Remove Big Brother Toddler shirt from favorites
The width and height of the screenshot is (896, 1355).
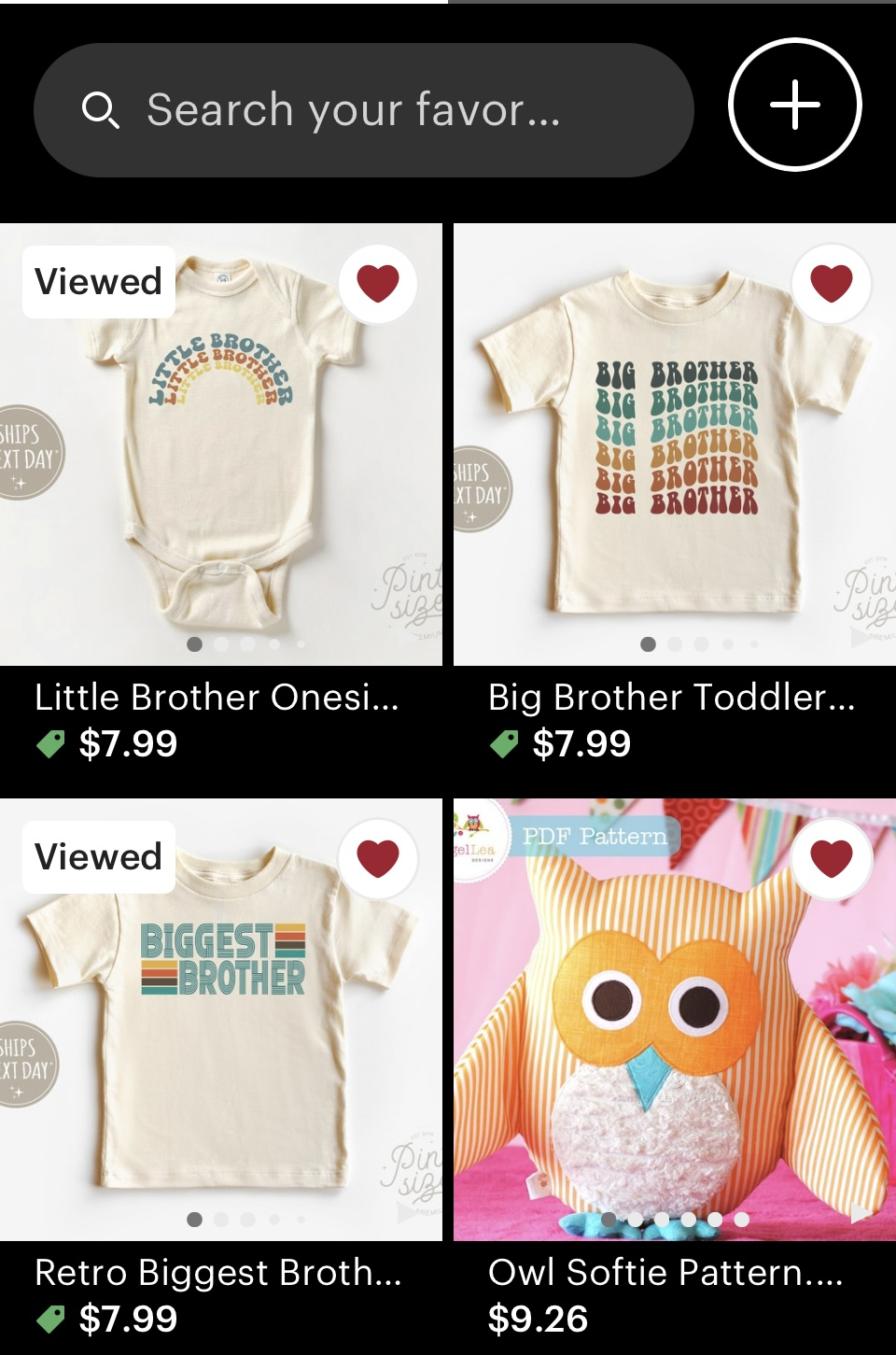point(831,284)
